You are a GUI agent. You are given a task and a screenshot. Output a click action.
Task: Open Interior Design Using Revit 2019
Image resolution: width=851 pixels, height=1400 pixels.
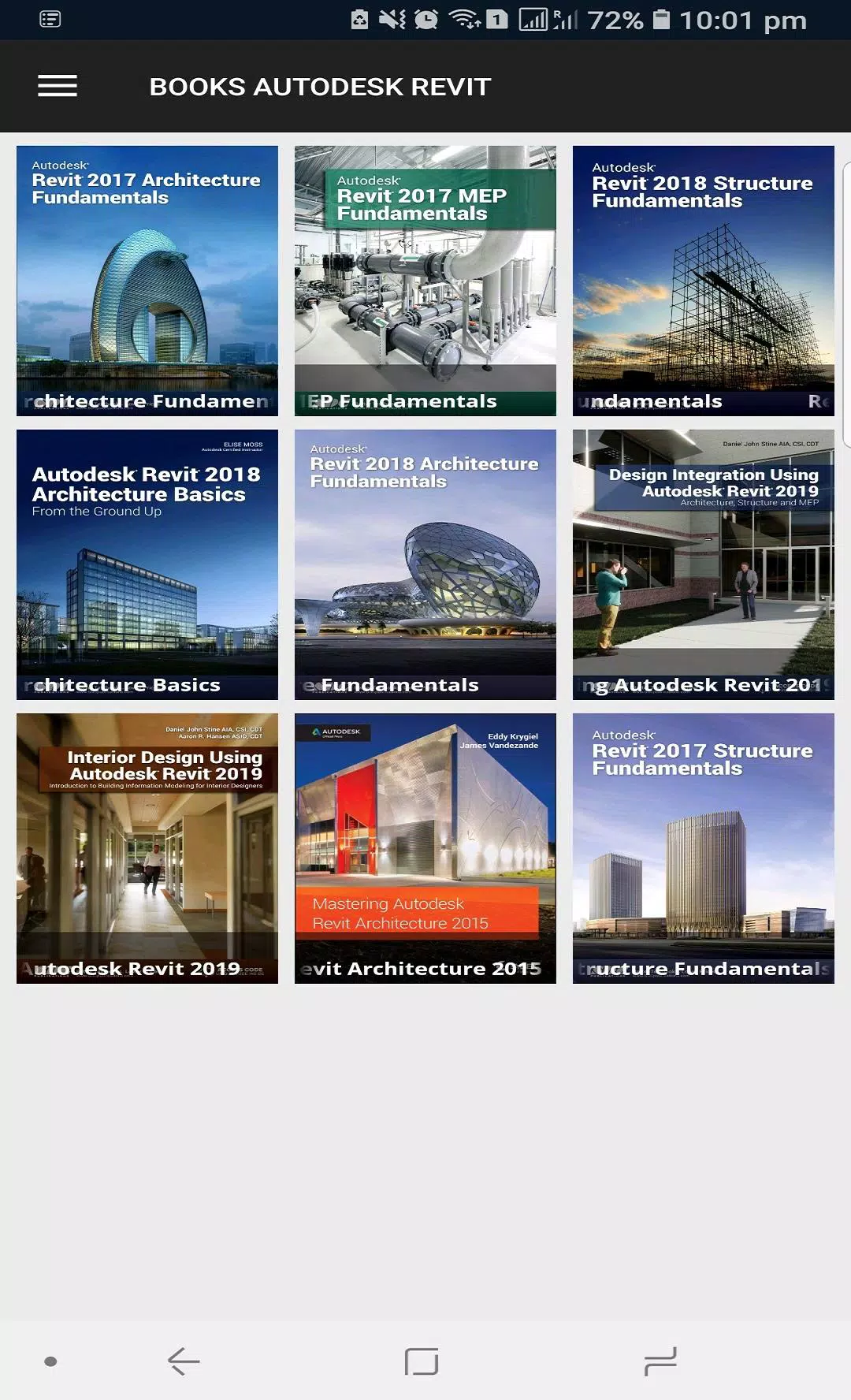[147, 848]
